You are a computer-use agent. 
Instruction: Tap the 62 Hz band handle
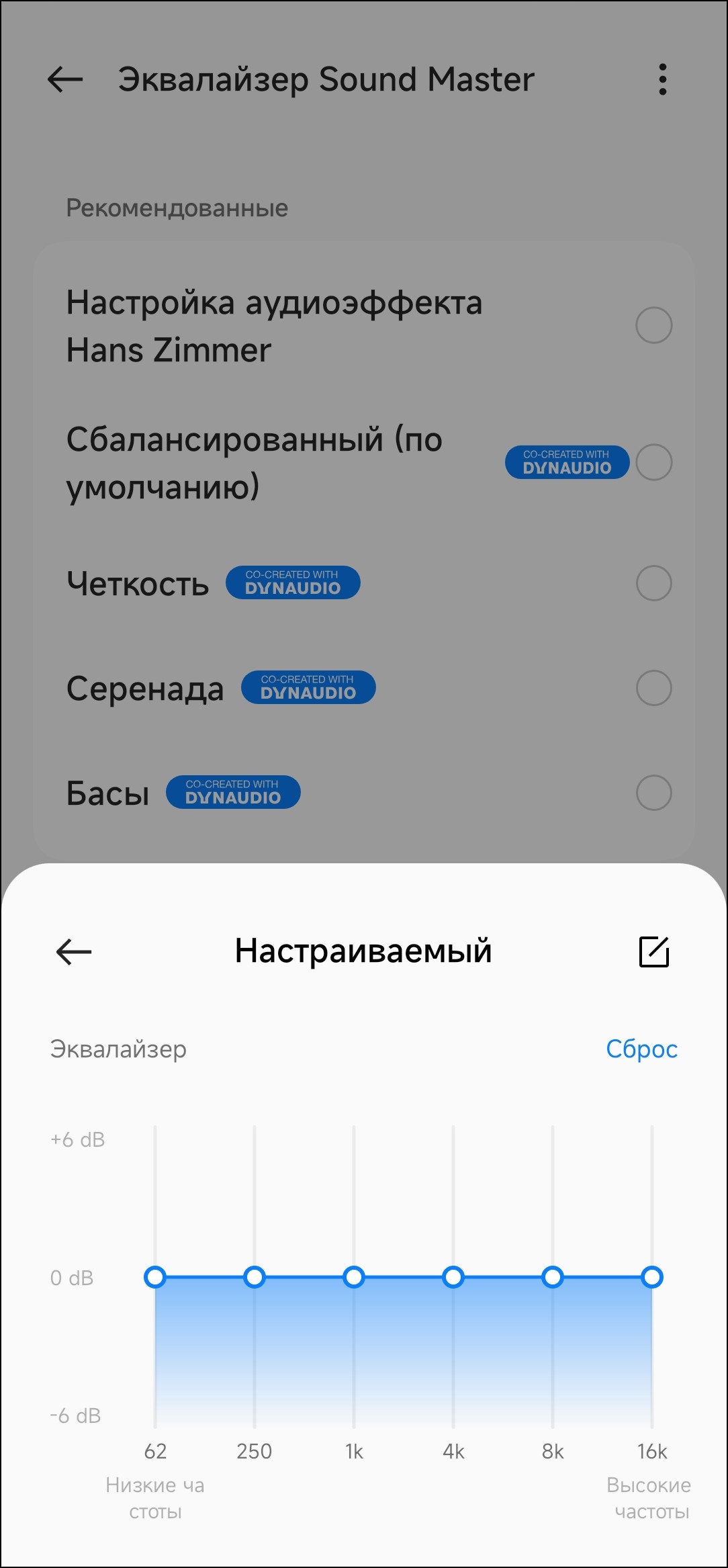point(155,1277)
